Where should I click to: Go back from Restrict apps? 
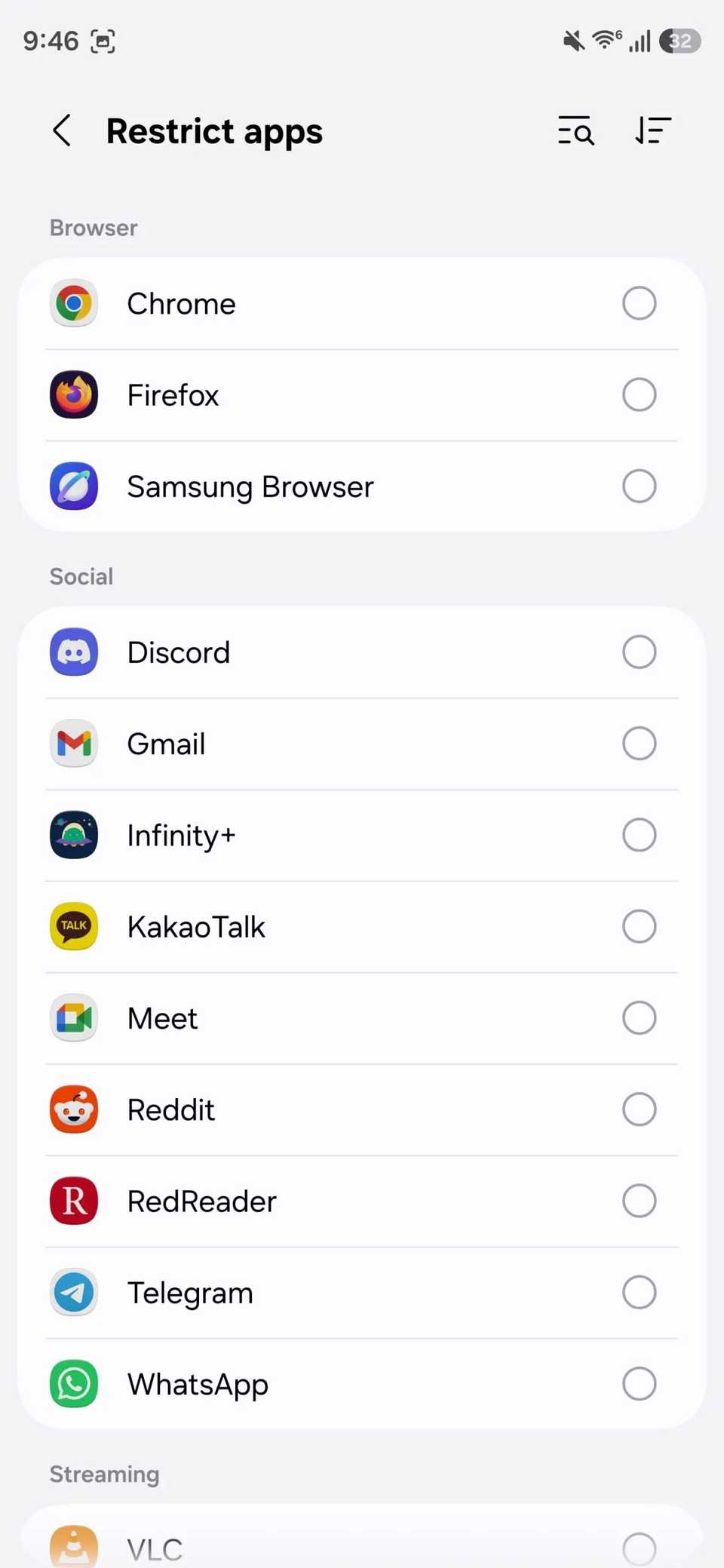[63, 130]
